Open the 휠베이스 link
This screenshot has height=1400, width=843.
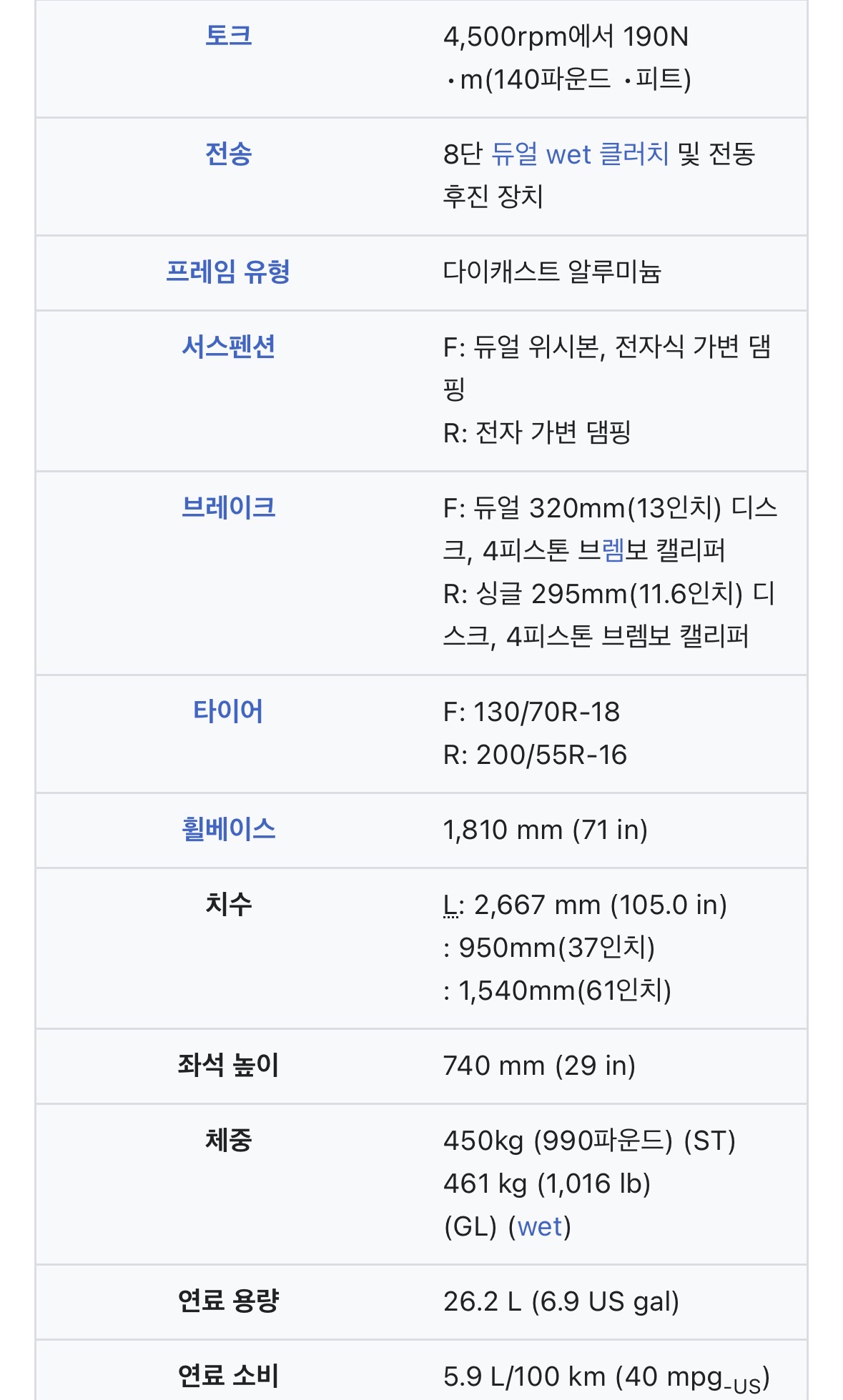(228, 829)
